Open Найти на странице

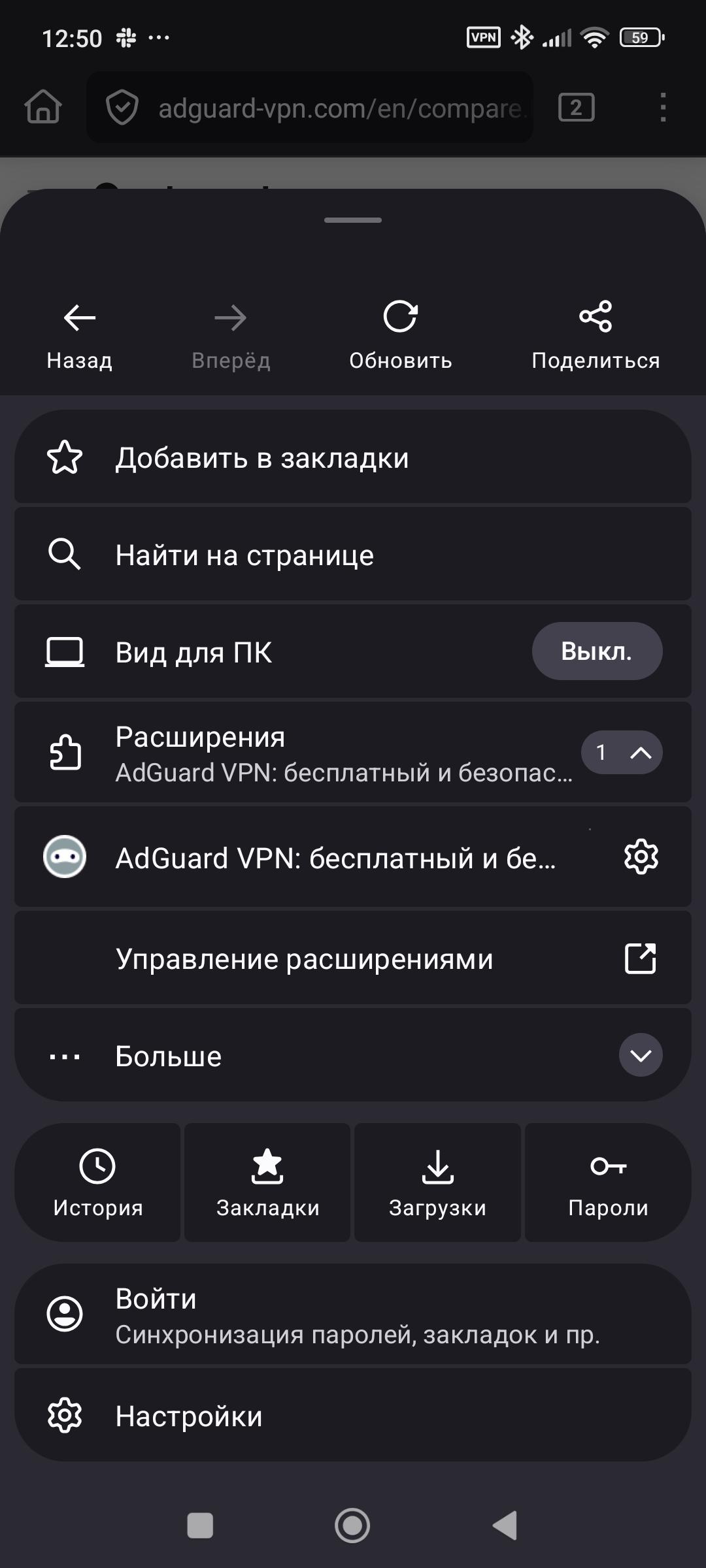[353, 555]
